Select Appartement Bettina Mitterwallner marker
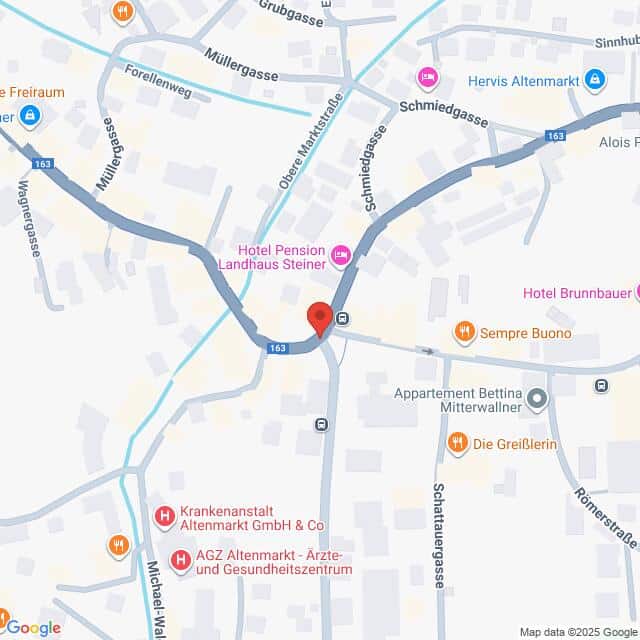Viewport: 640px width, 640px height. point(538,401)
